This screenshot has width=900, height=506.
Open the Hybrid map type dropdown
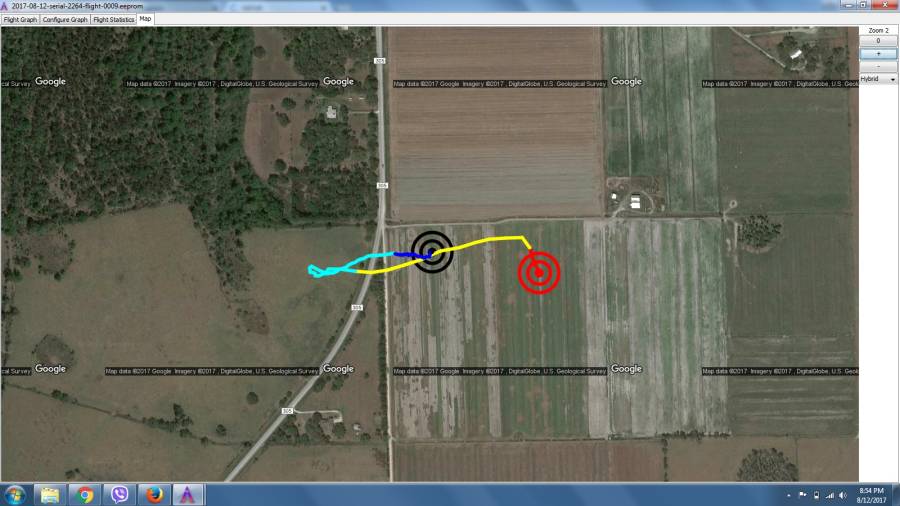[878, 78]
